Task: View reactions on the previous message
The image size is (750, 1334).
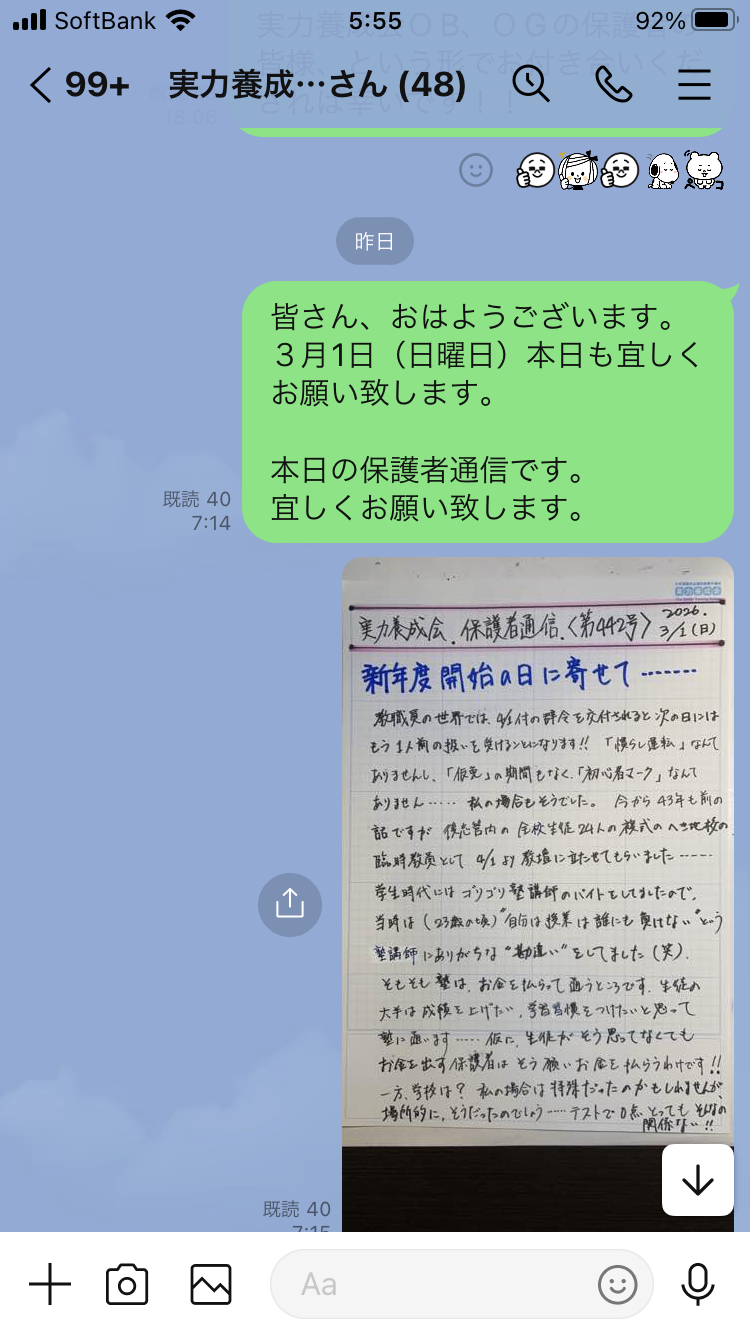Action: coord(618,171)
